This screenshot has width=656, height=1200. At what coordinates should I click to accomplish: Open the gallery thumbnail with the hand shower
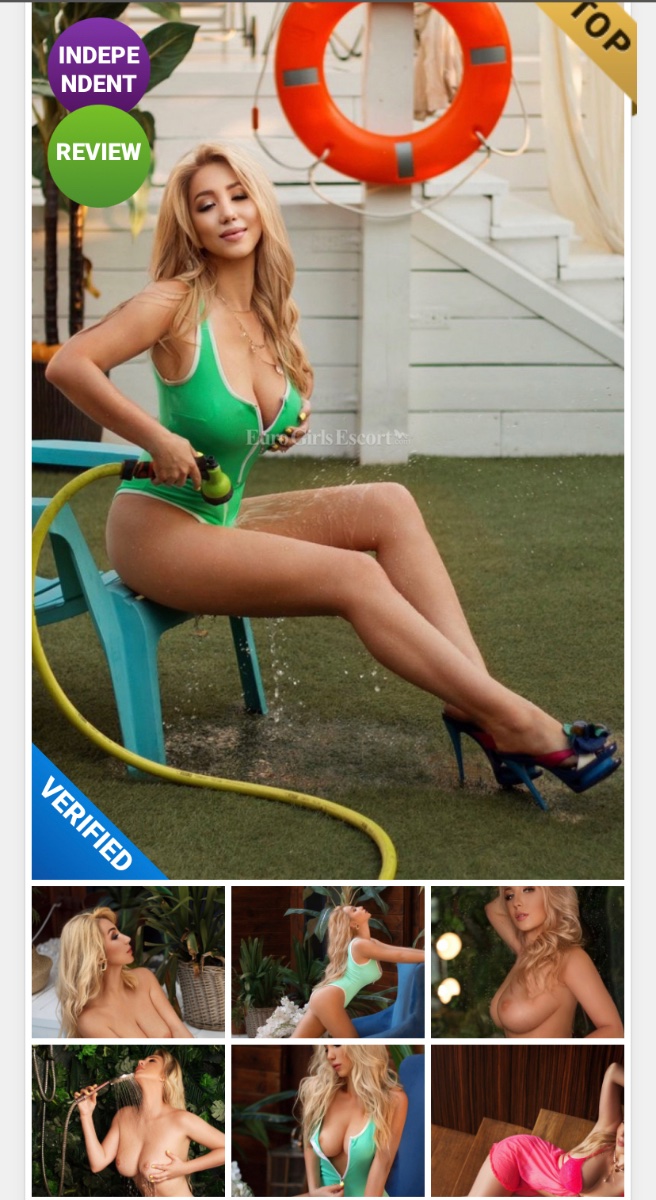pyautogui.click(x=128, y=1120)
